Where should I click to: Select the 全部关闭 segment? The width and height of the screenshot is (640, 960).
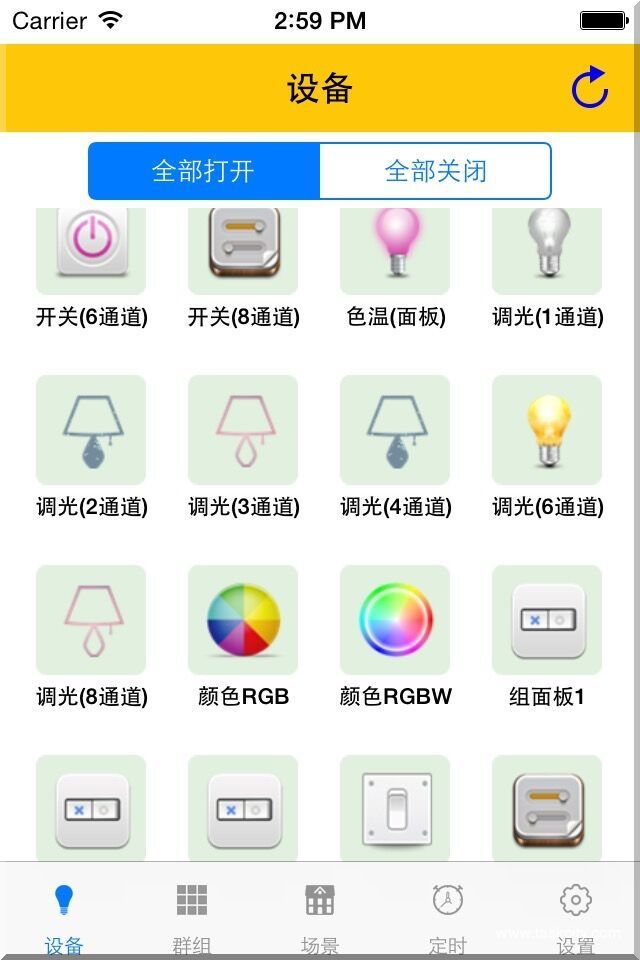[436, 171]
